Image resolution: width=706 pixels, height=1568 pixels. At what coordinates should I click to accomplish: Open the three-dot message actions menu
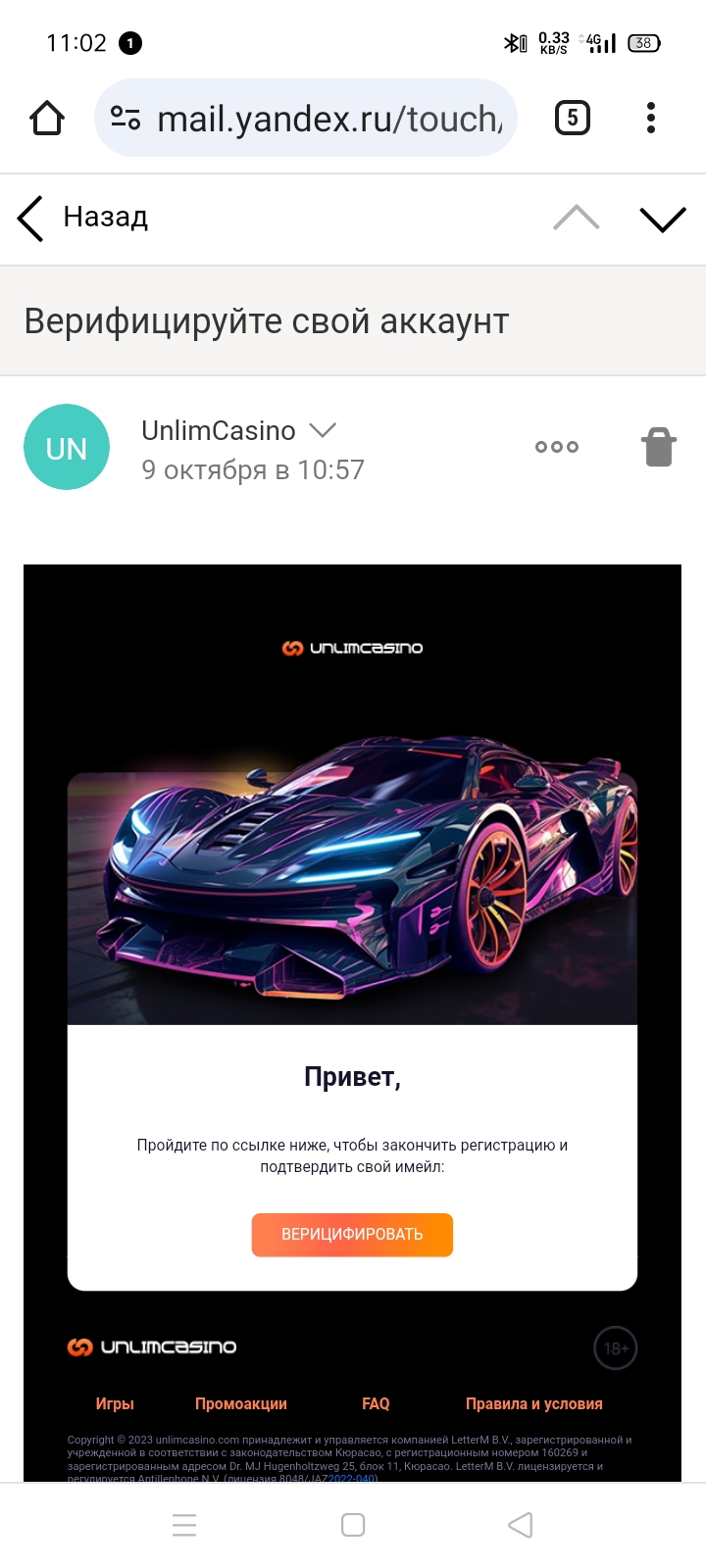557,447
